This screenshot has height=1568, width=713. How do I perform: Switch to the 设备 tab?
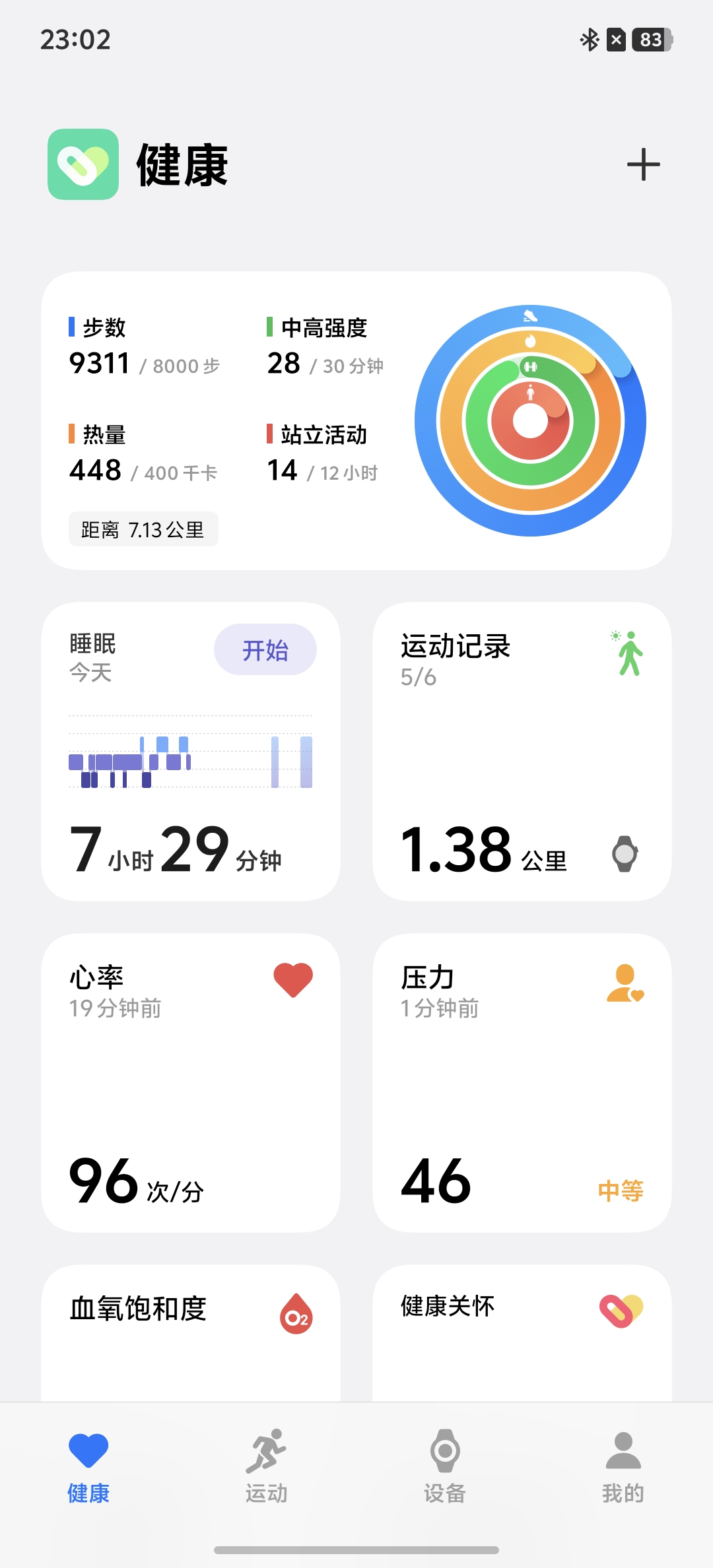point(445,1465)
